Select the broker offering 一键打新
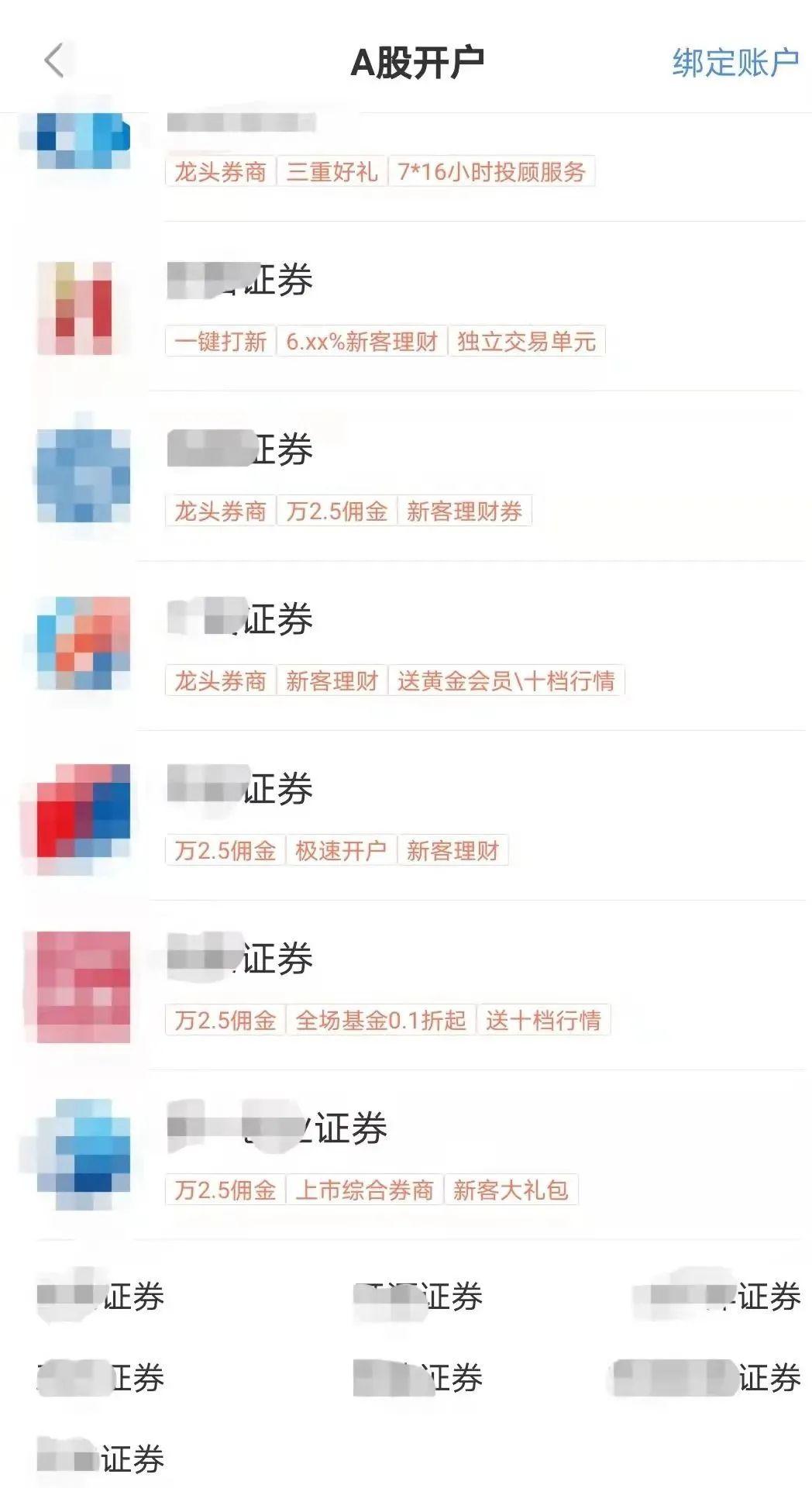The image size is (812, 1488). (406, 307)
